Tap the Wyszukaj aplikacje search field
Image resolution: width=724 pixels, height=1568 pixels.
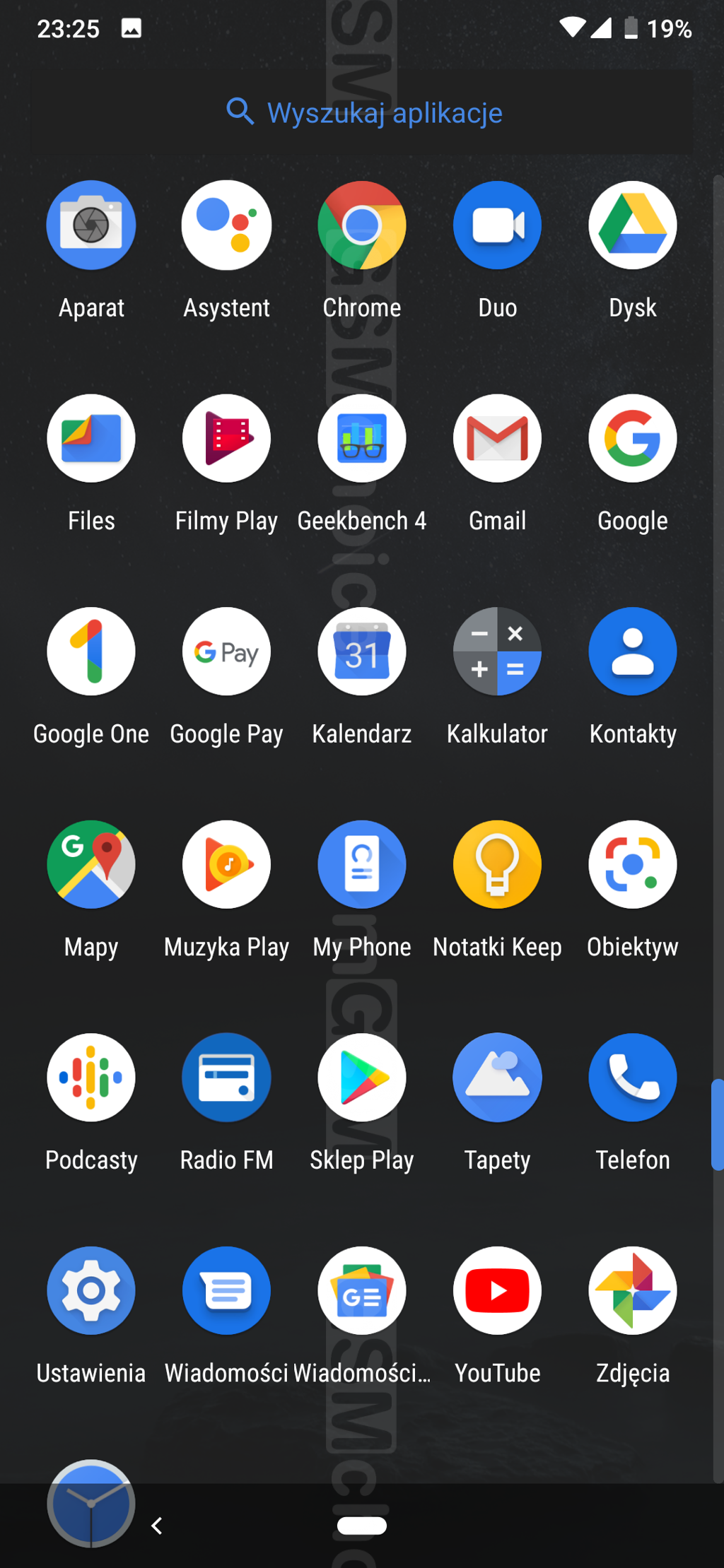363,112
